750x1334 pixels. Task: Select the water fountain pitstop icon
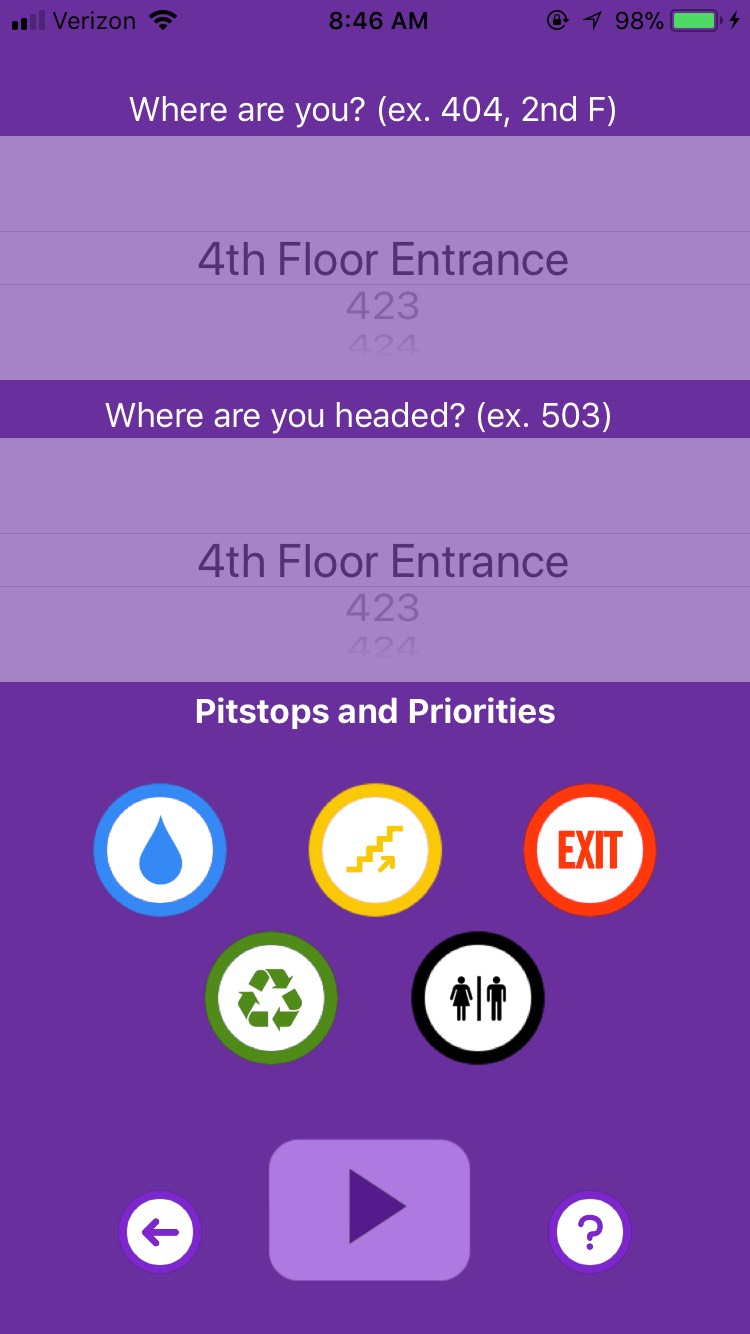pyautogui.click(x=160, y=850)
